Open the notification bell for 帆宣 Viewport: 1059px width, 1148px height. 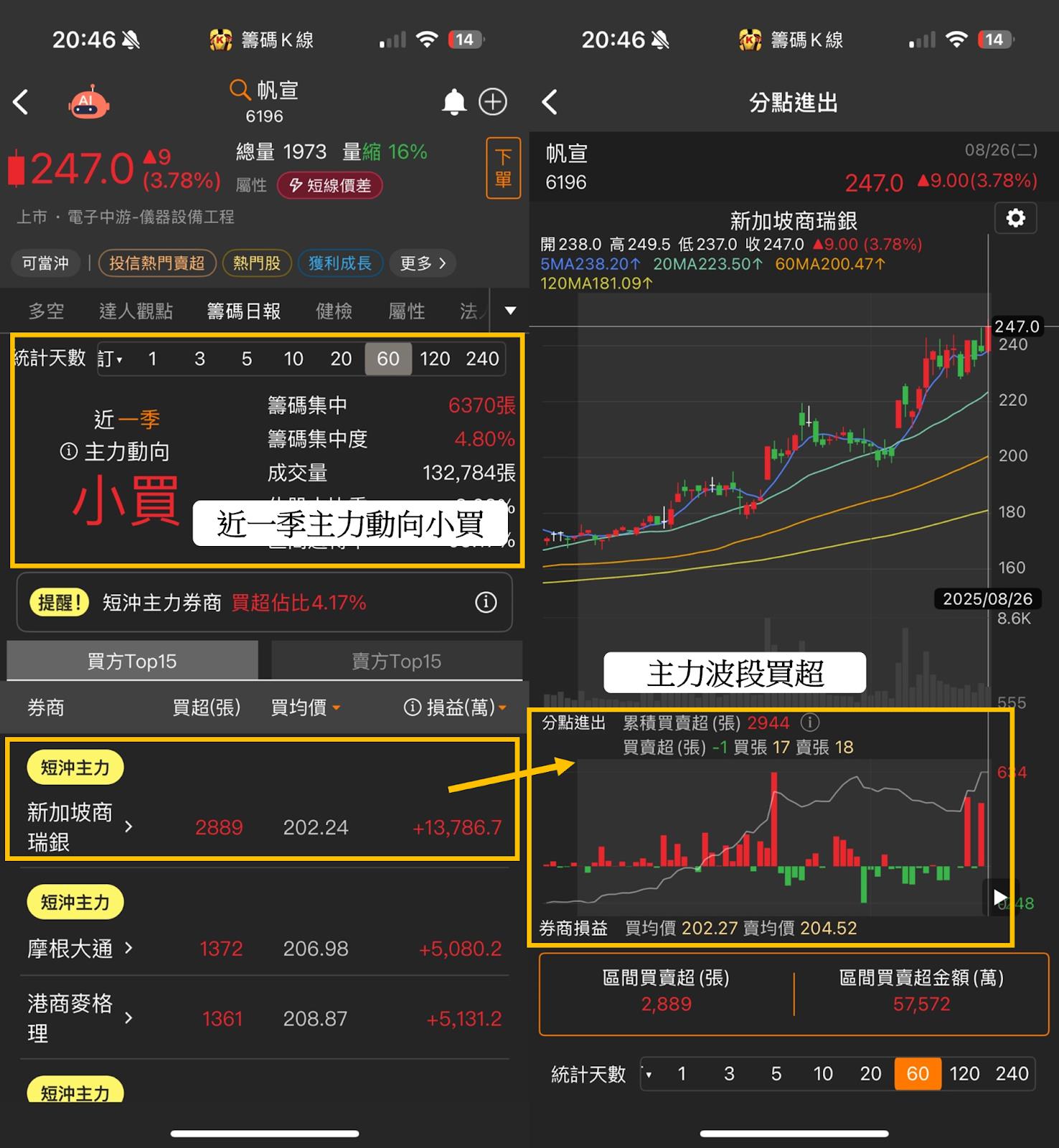[455, 102]
